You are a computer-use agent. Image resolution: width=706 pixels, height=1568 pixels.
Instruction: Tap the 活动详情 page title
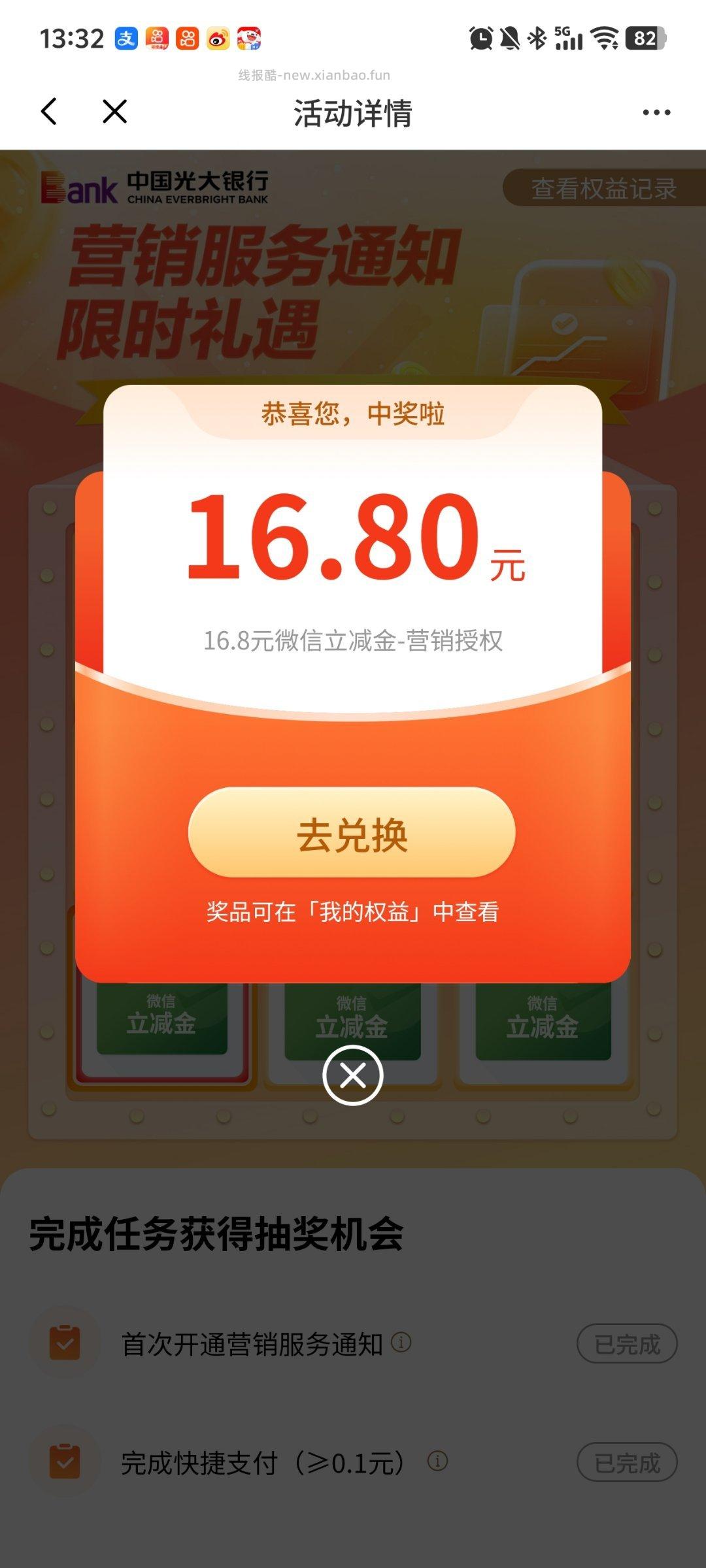coord(353,112)
